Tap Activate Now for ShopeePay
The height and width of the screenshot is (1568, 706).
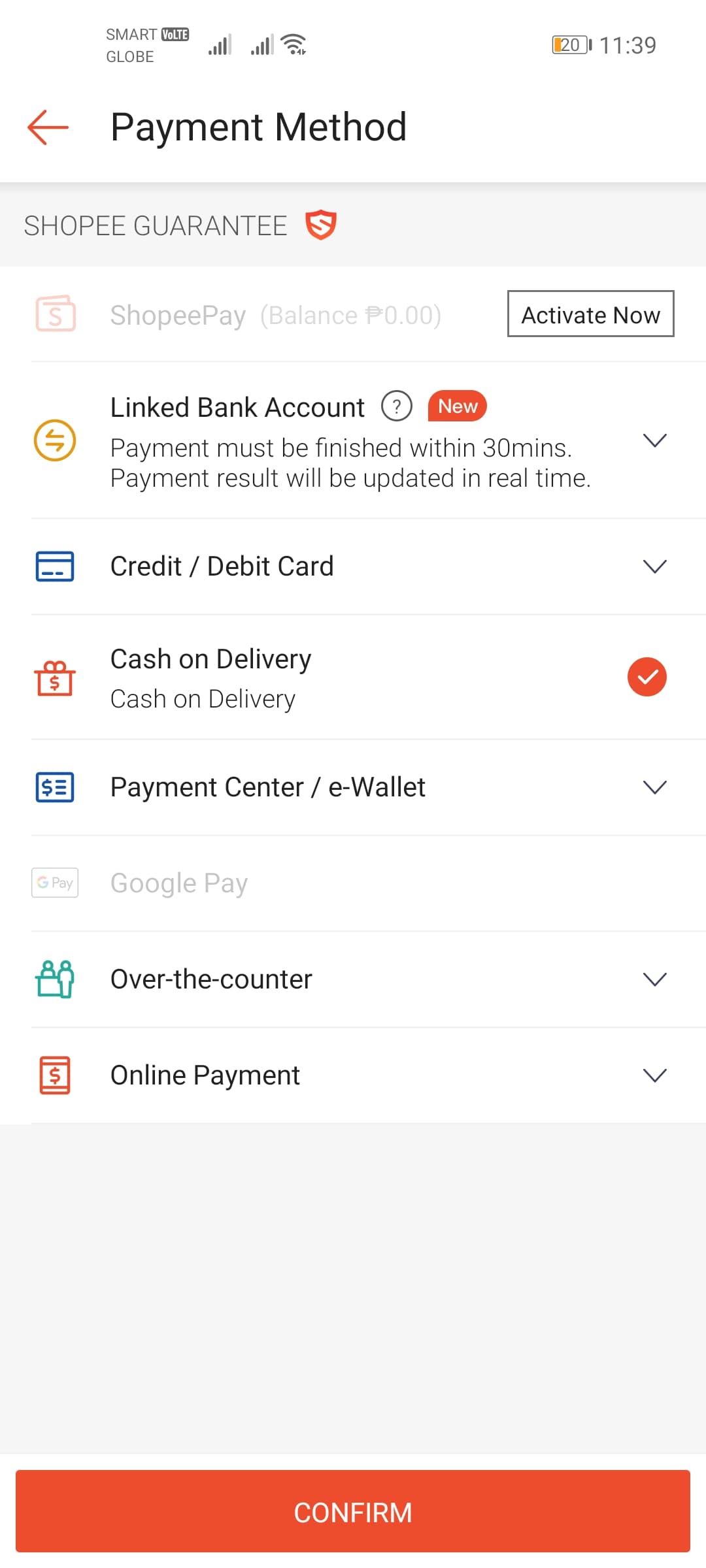(x=590, y=314)
